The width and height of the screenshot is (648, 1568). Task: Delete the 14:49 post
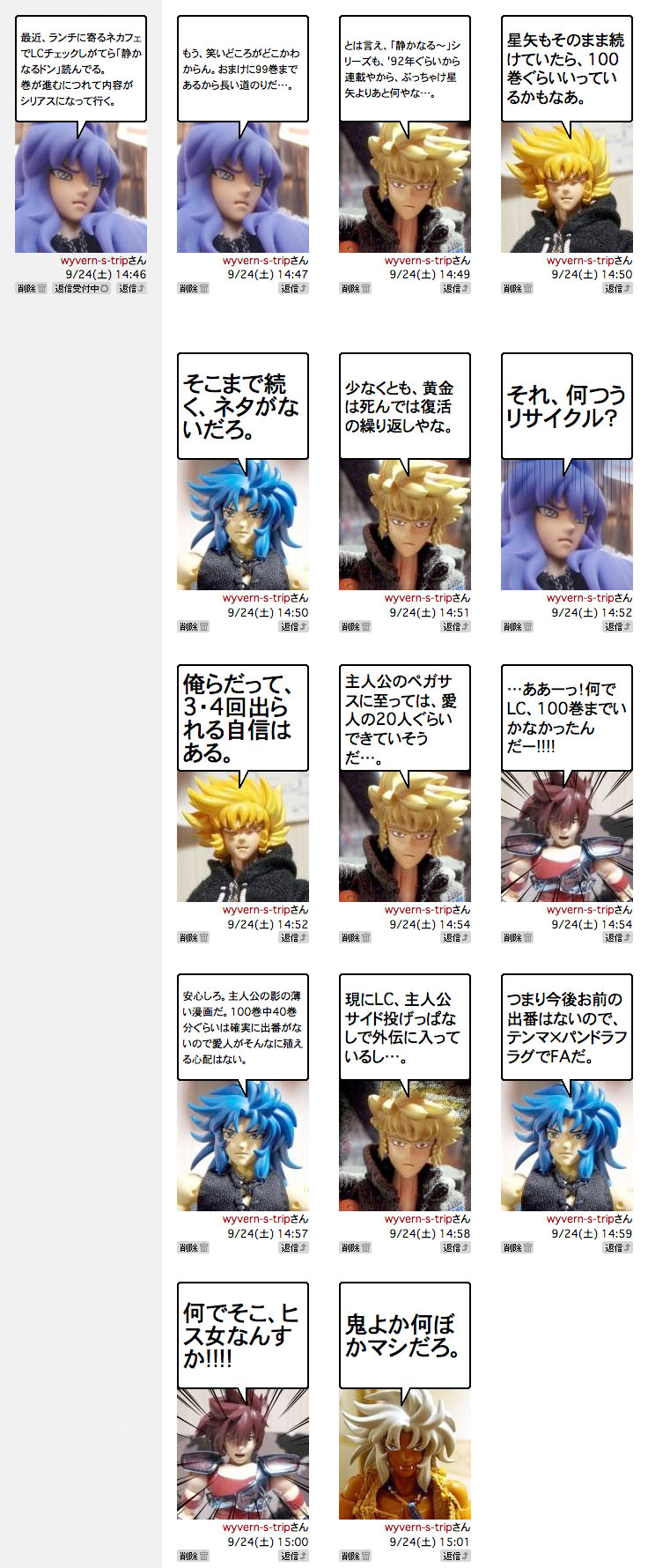pos(356,289)
